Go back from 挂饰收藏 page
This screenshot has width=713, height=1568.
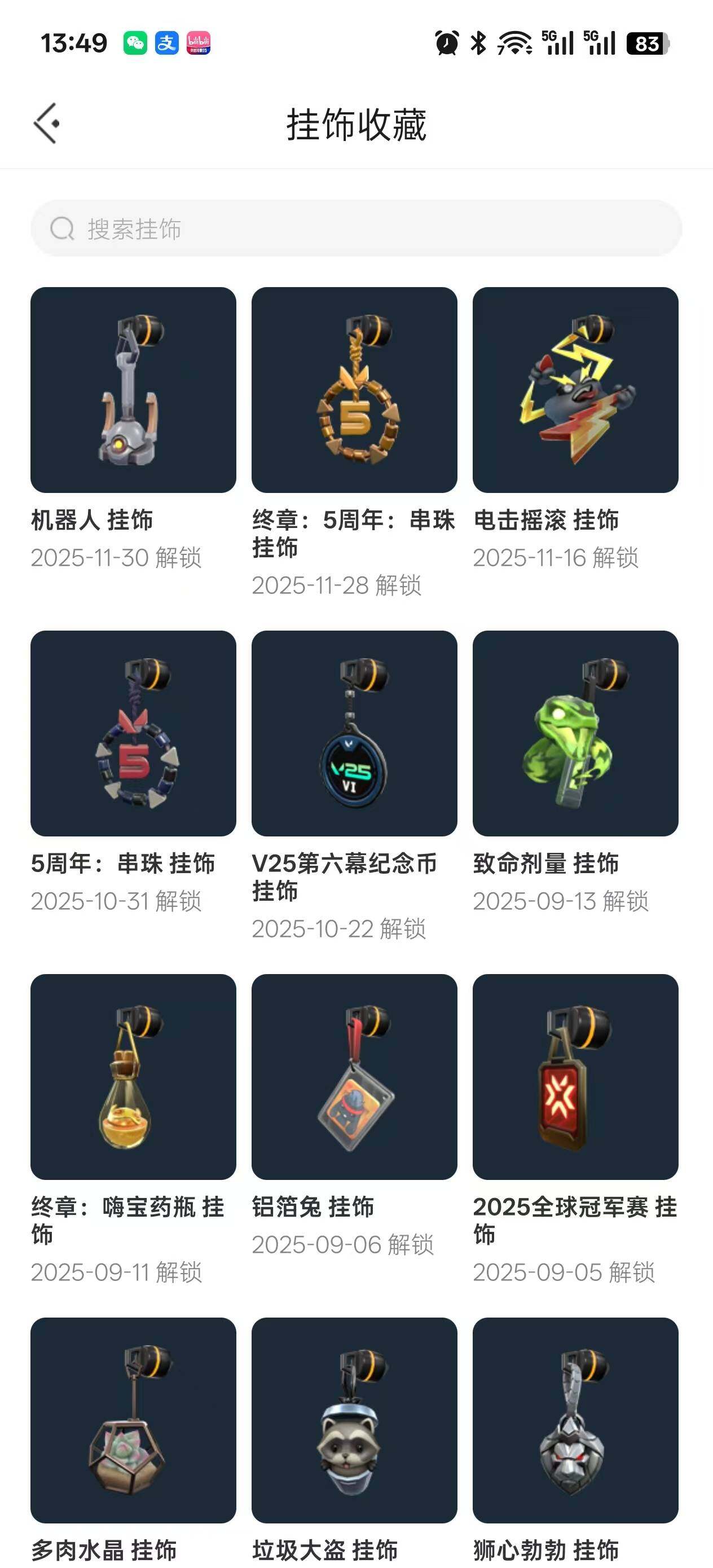[x=47, y=124]
